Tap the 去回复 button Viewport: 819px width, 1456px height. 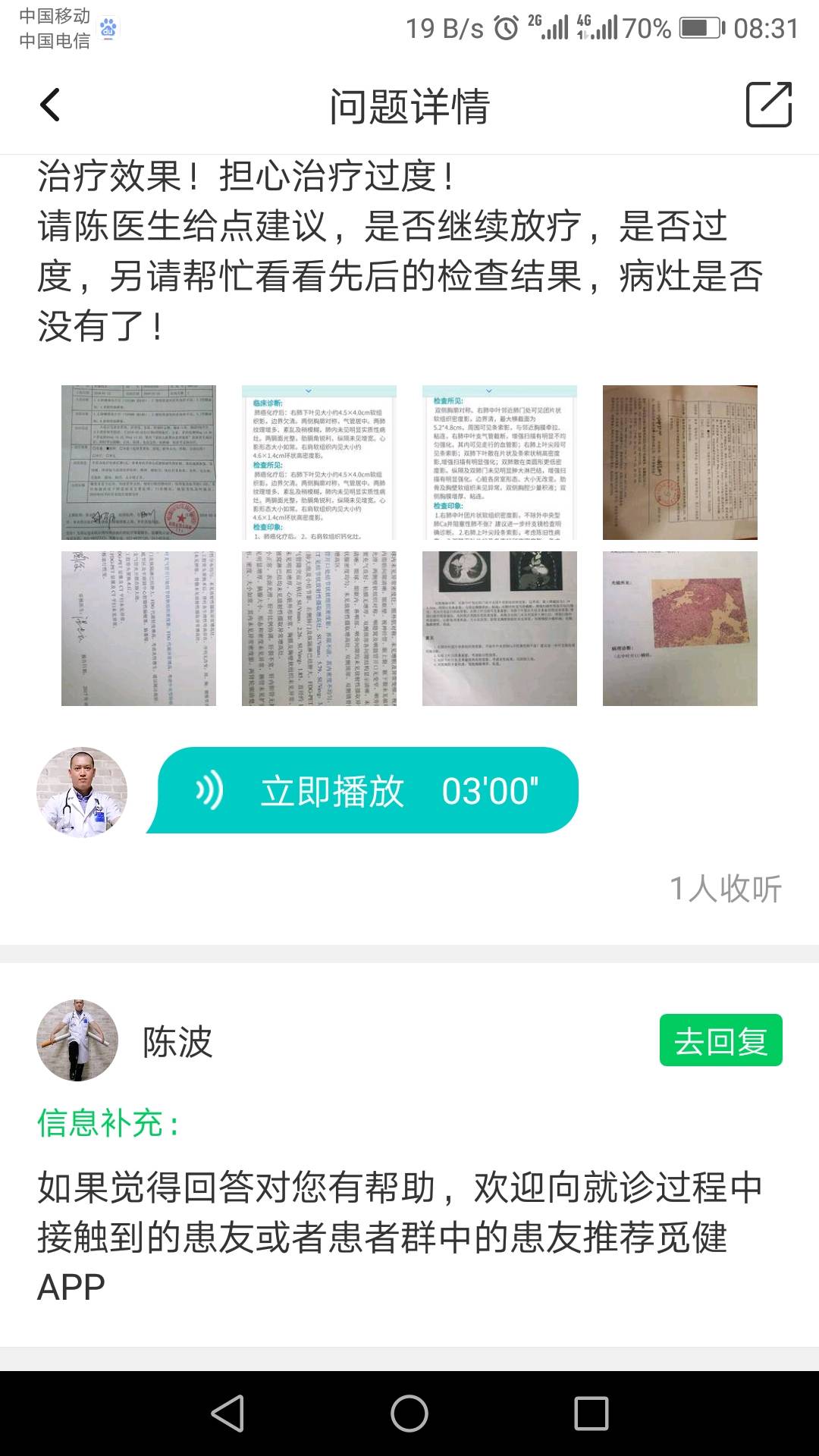(720, 1040)
